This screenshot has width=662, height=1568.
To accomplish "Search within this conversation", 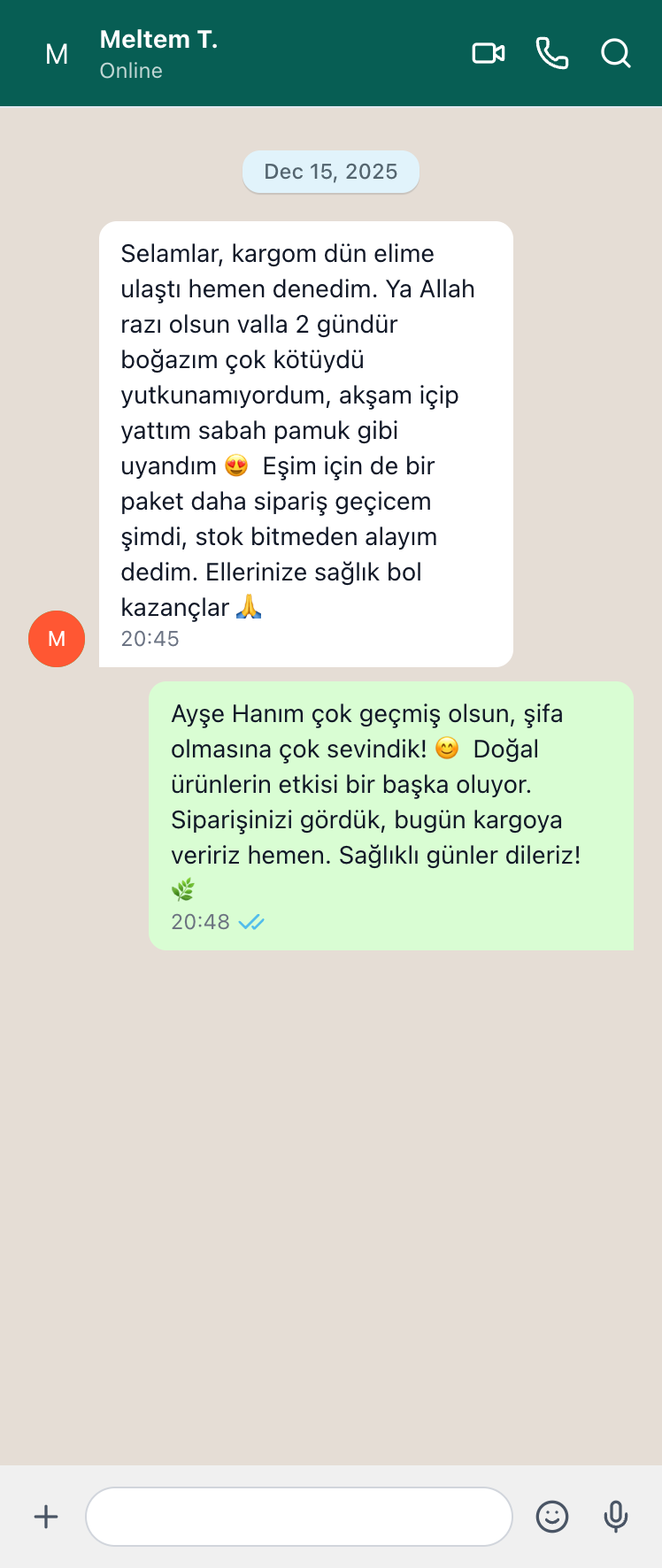I will [615, 53].
